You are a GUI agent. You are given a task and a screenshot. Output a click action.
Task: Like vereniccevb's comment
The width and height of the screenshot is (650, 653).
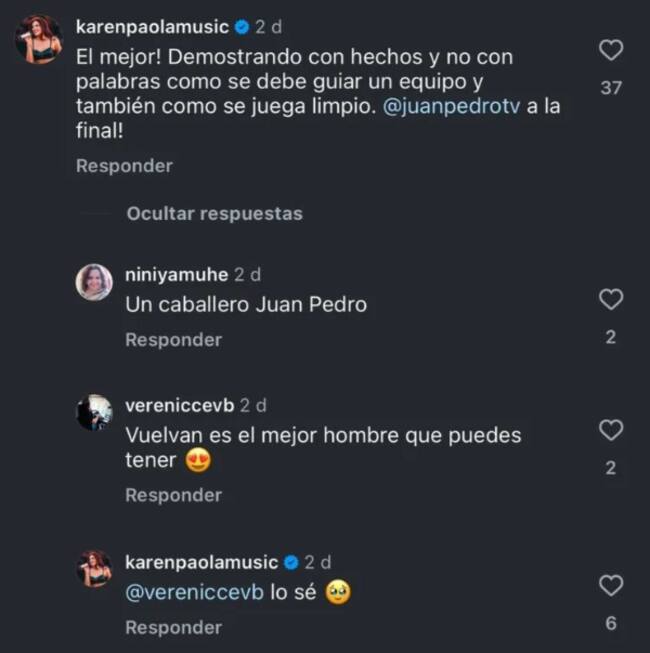[x=610, y=430]
